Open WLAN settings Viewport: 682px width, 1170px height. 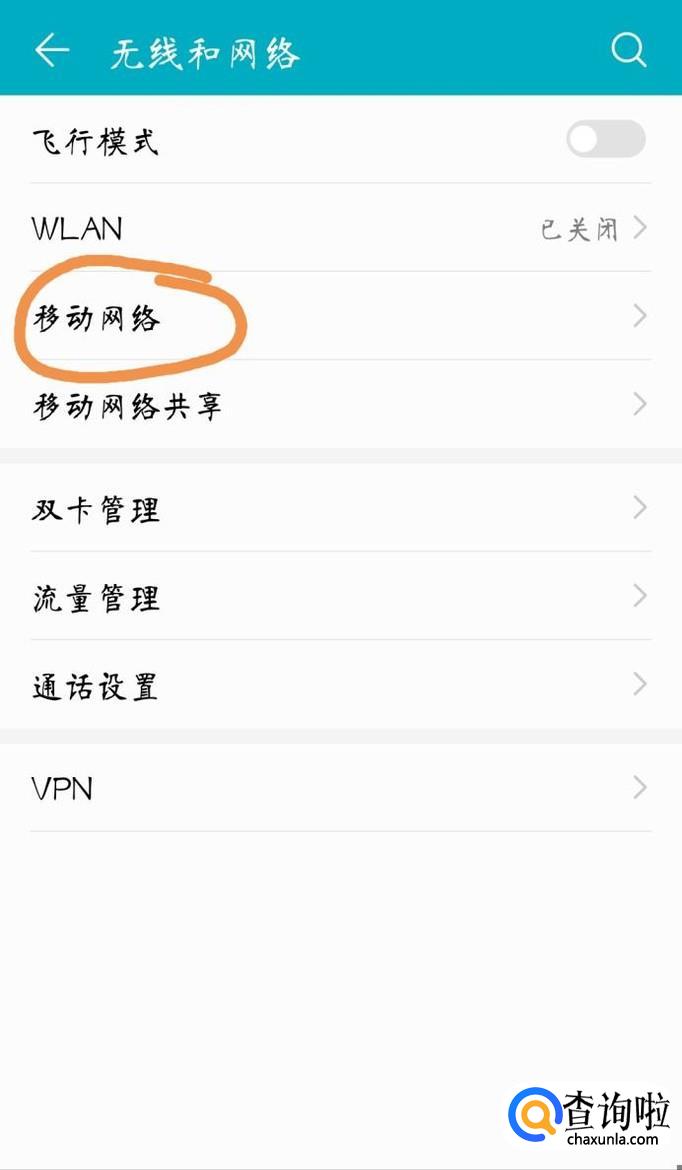[x=340, y=228]
